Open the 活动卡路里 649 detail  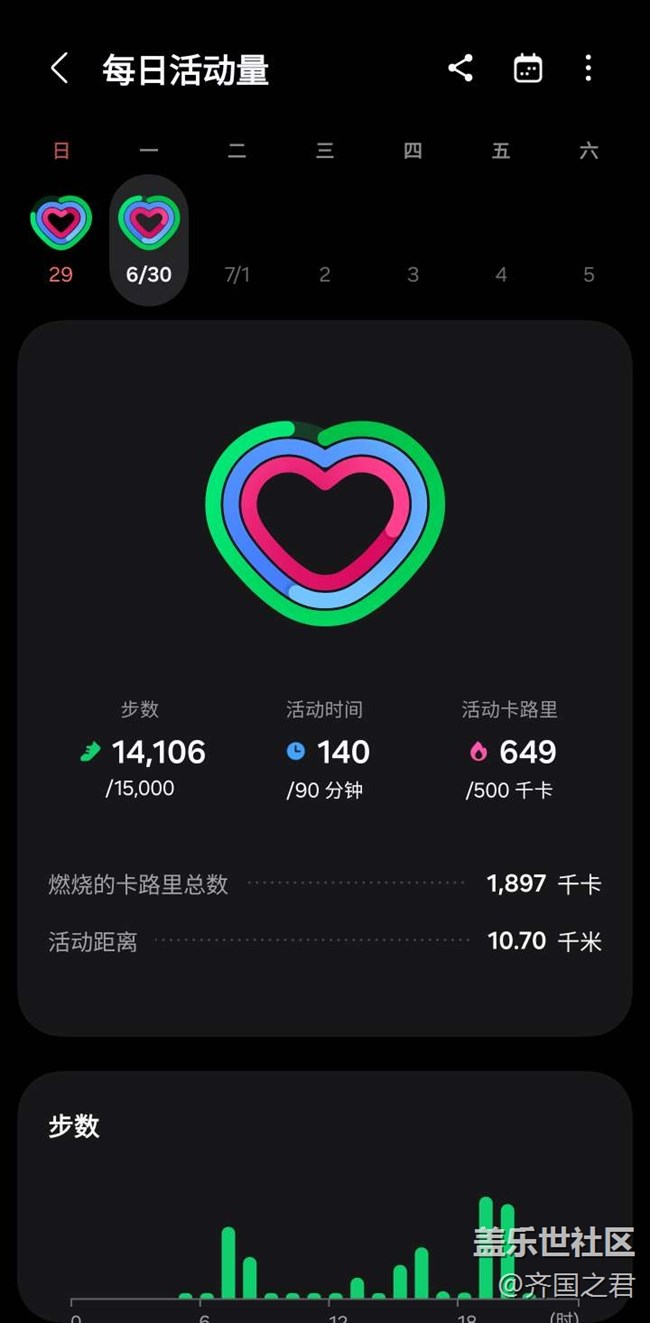(x=509, y=749)
